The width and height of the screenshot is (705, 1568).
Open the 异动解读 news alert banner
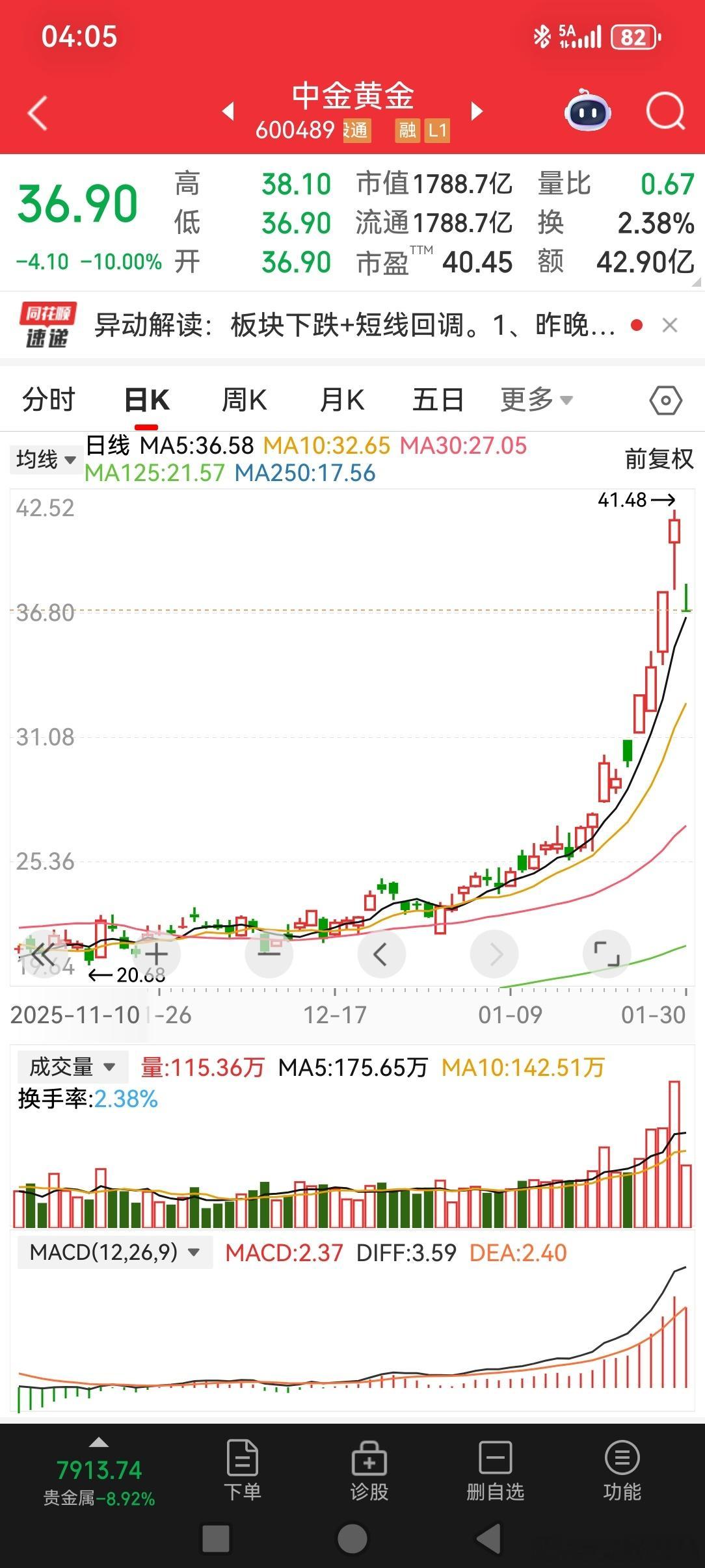[x=351, y=324]
